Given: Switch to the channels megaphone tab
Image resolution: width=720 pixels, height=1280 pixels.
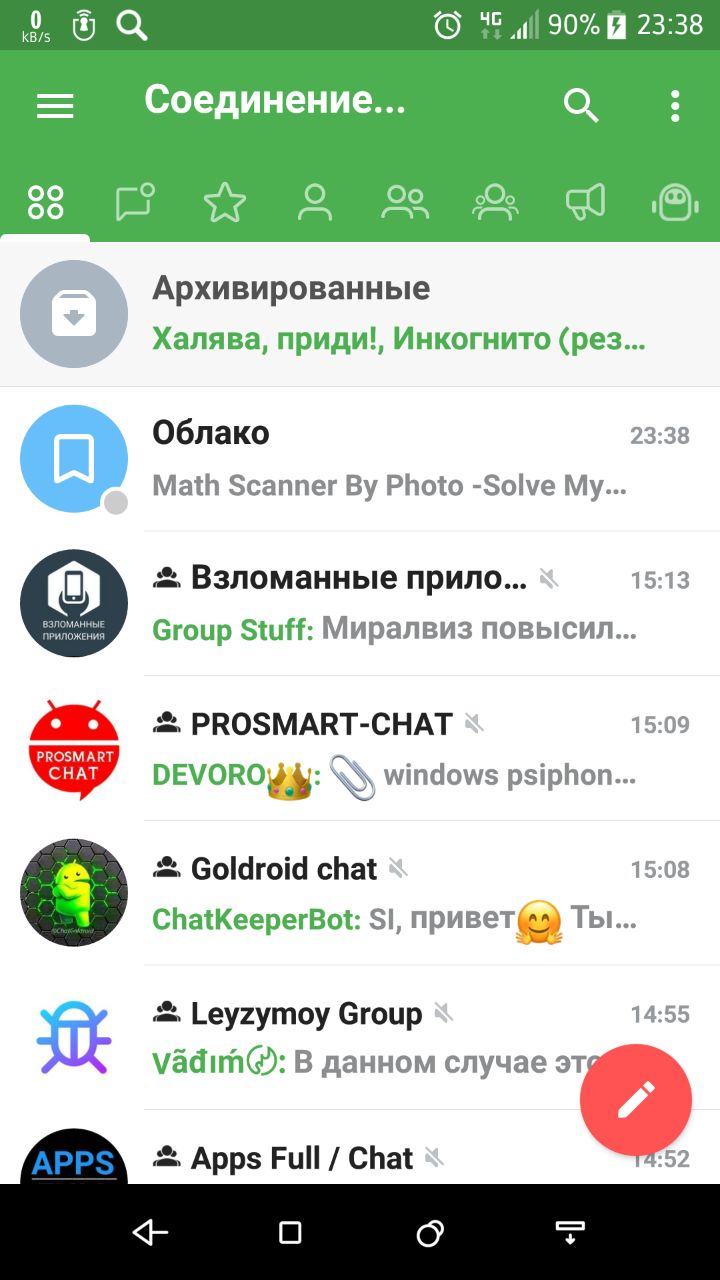Looking at the screenshot, I should pos(585,202).
